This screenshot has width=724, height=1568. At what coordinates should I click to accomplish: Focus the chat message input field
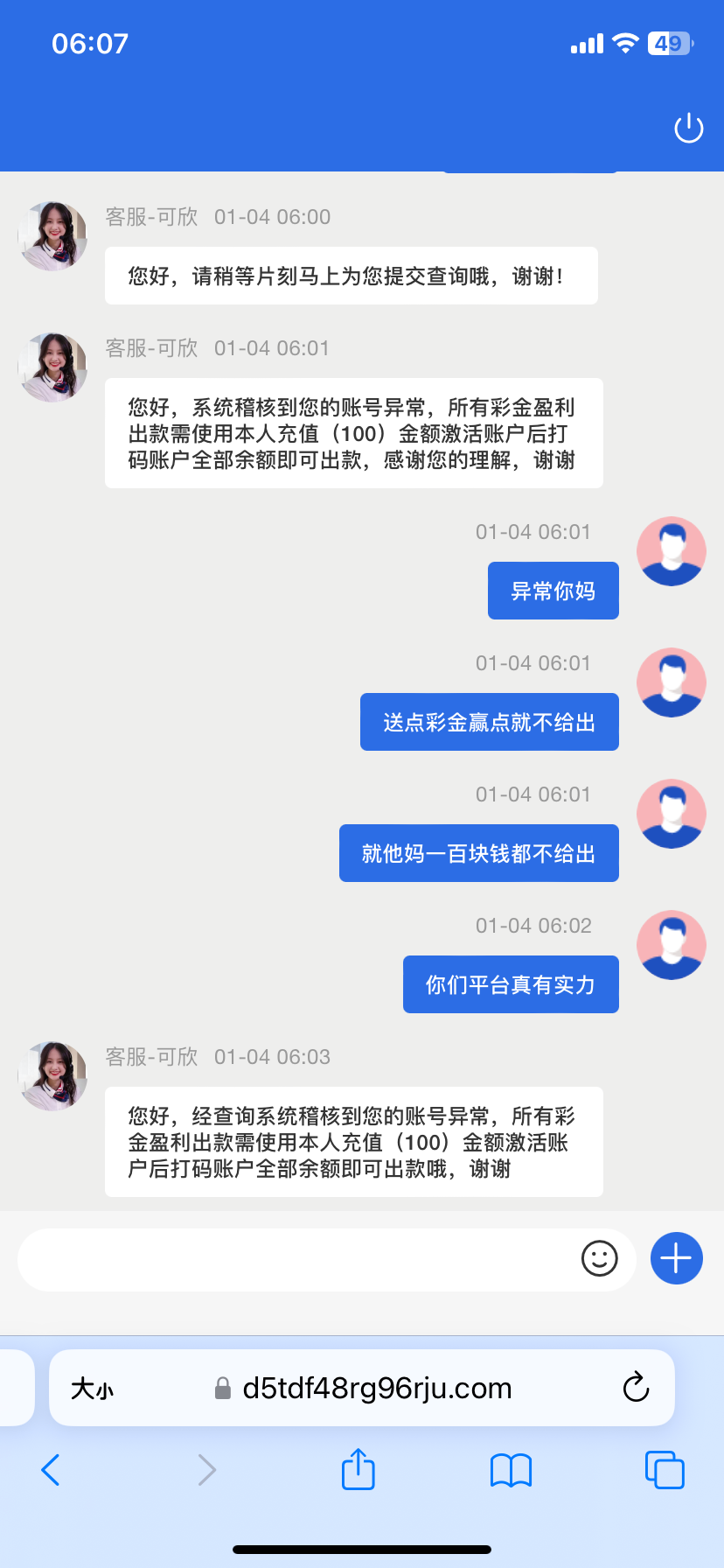[x=297, y=1260]
